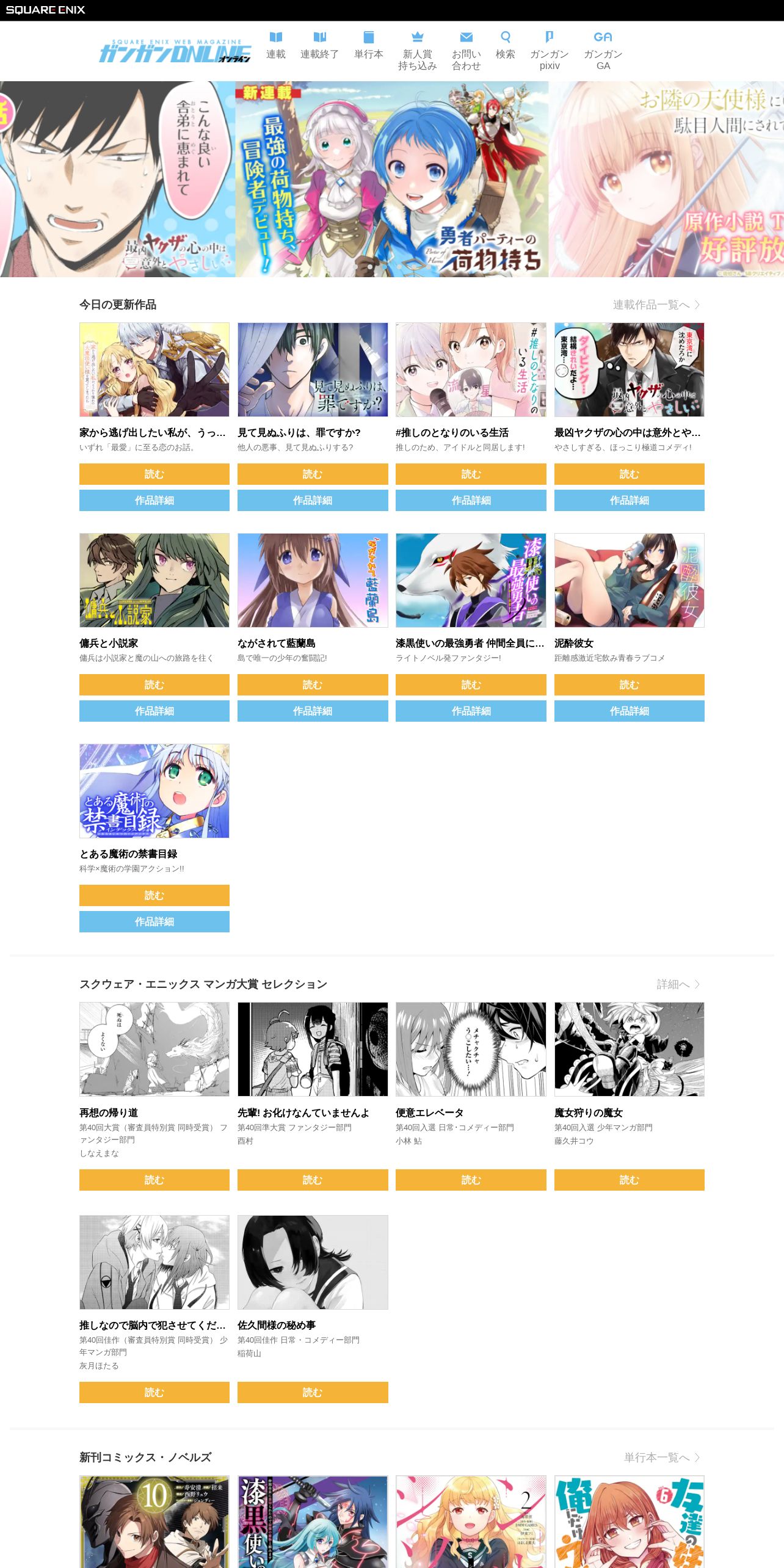Open the 佐久間様の秘め事 thumbnail

point(313,1262)
